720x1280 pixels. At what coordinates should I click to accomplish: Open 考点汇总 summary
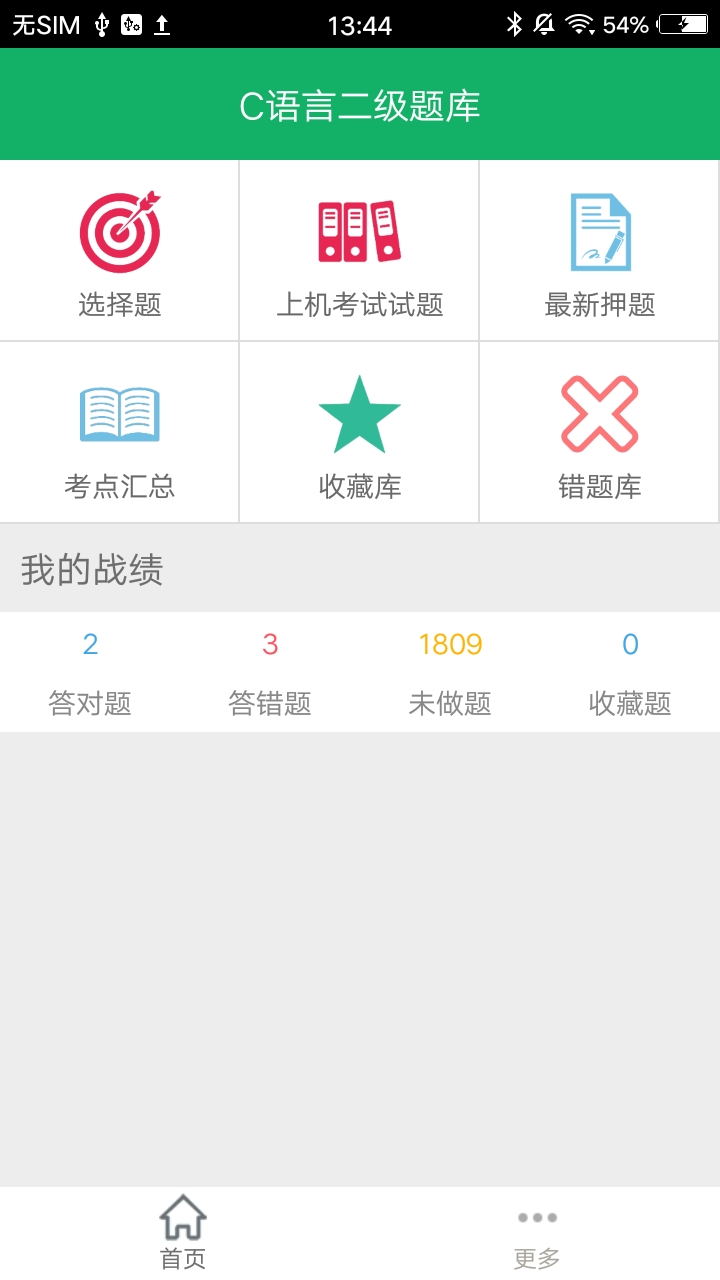[x=120, y=434]
